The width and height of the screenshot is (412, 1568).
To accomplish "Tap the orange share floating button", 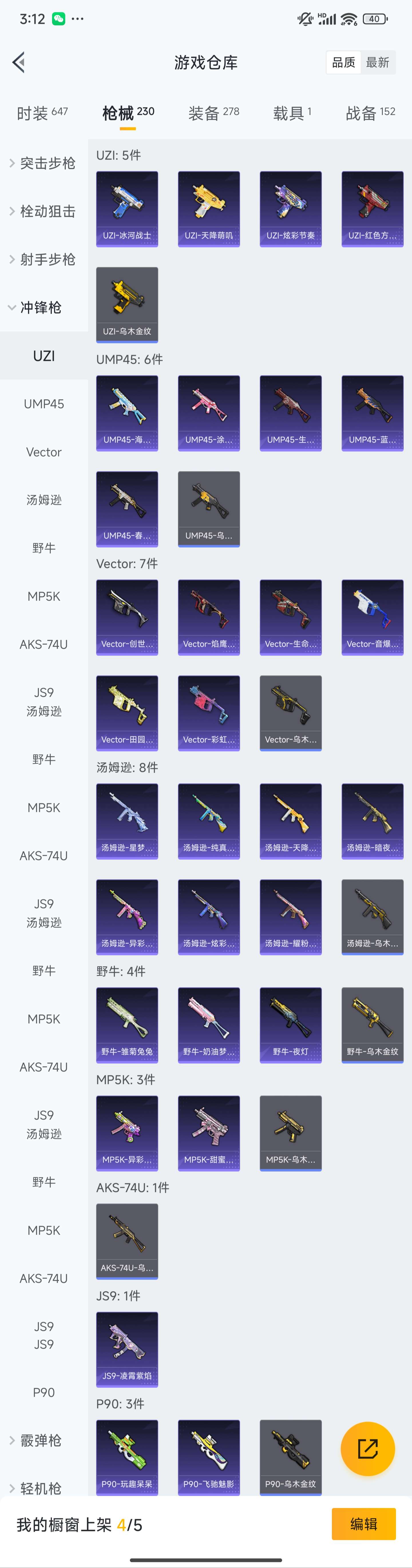I will [x=368, y=1449].
